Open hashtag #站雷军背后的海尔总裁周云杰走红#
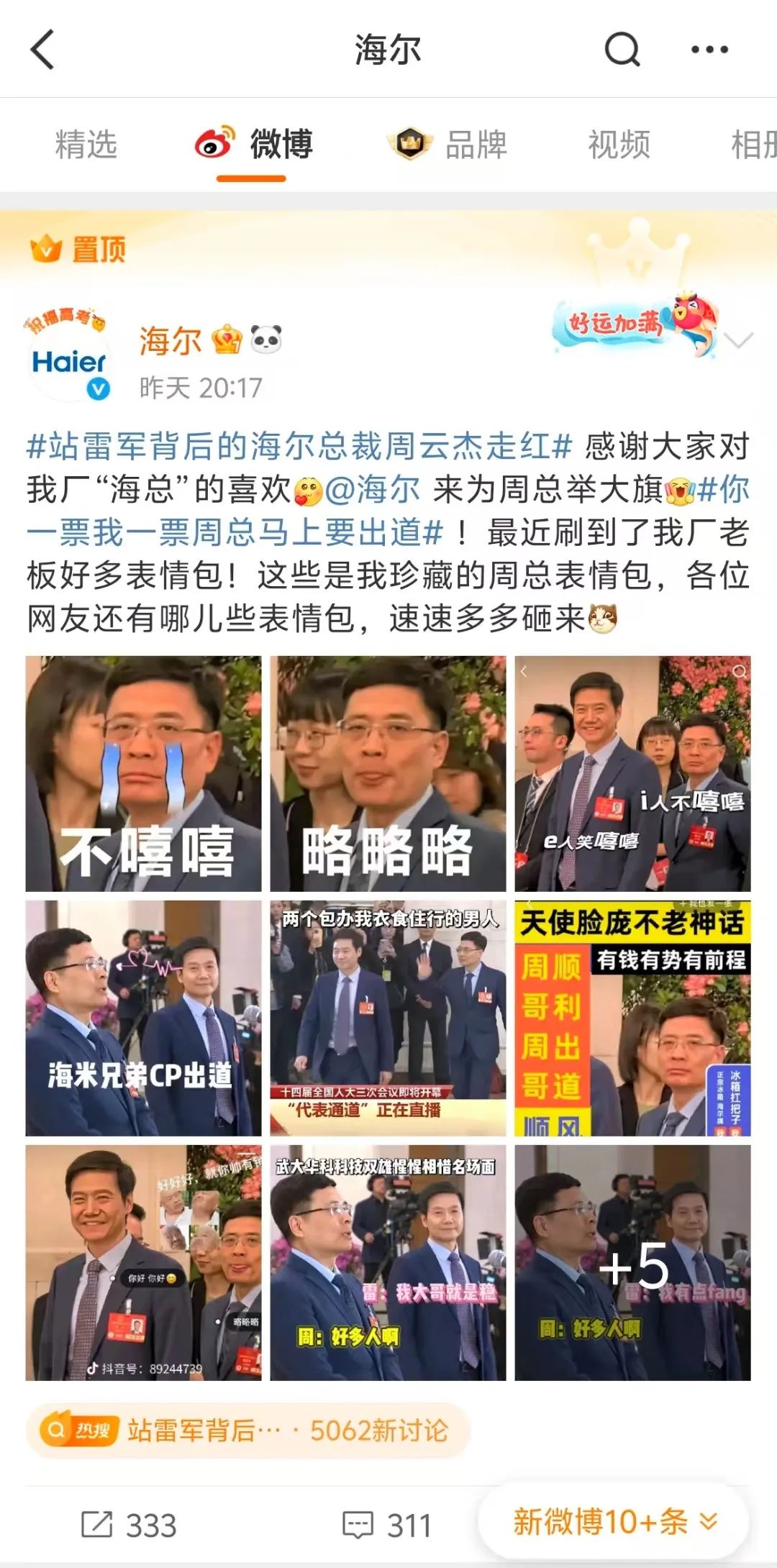This screenshot has width=777, height=1568. click(299, 447)
